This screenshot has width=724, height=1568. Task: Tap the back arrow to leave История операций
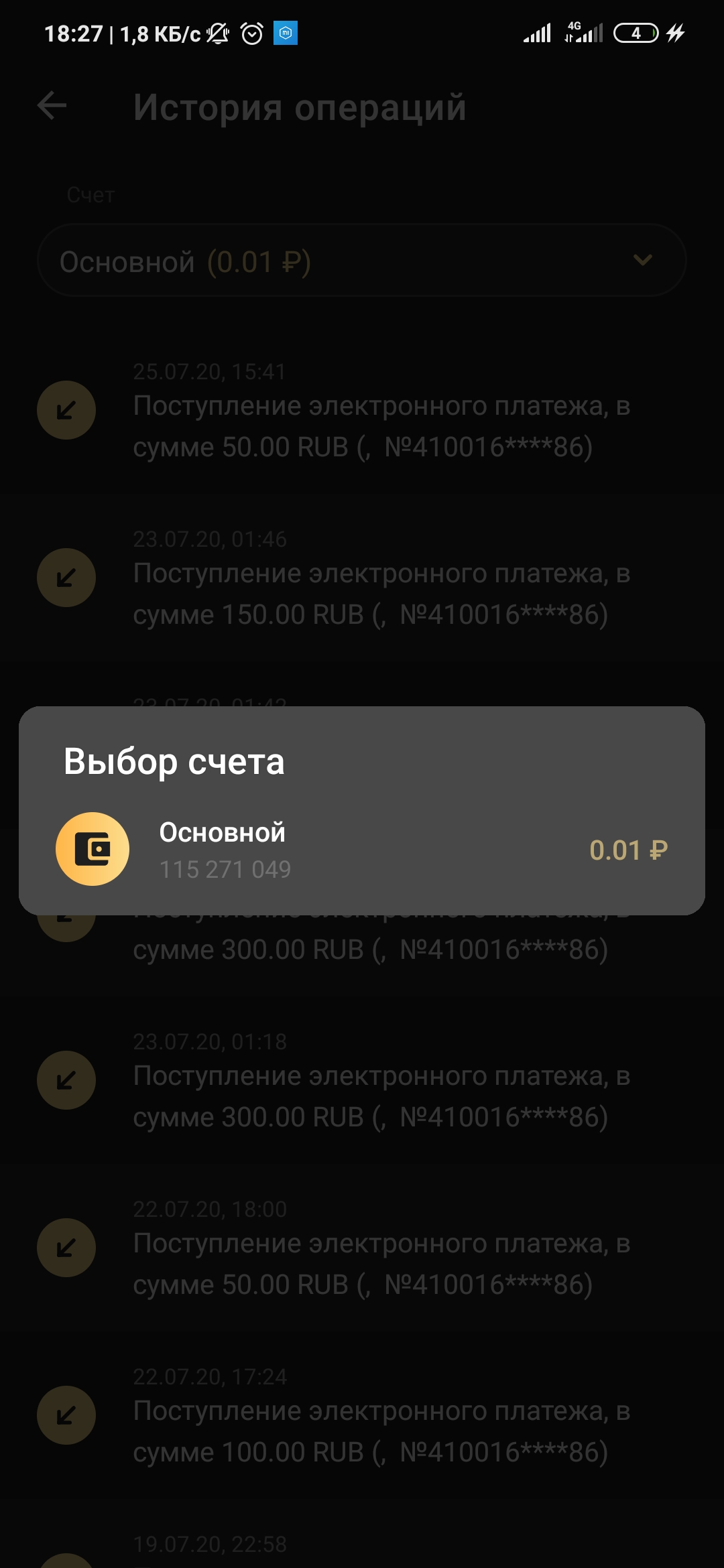tap(51, 106)
